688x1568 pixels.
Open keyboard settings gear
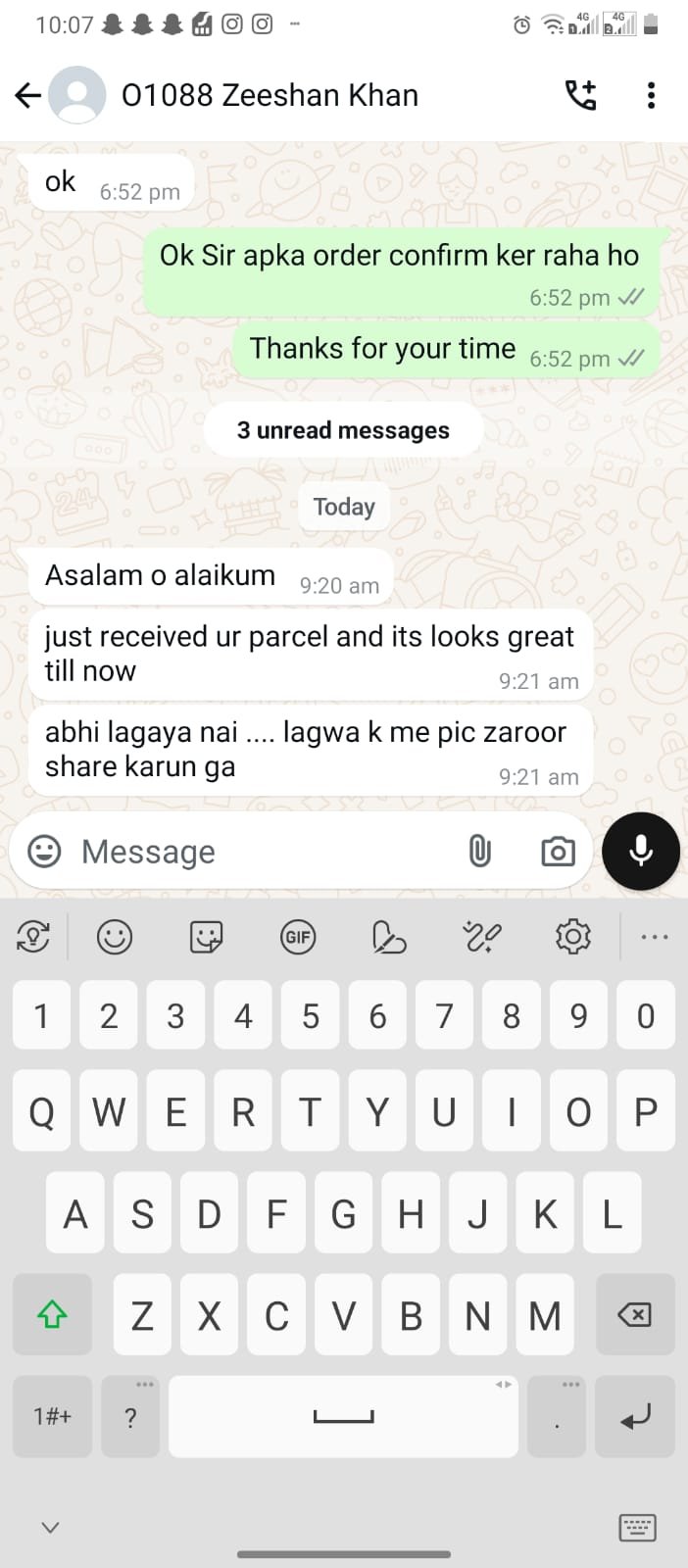pos(572,938)
